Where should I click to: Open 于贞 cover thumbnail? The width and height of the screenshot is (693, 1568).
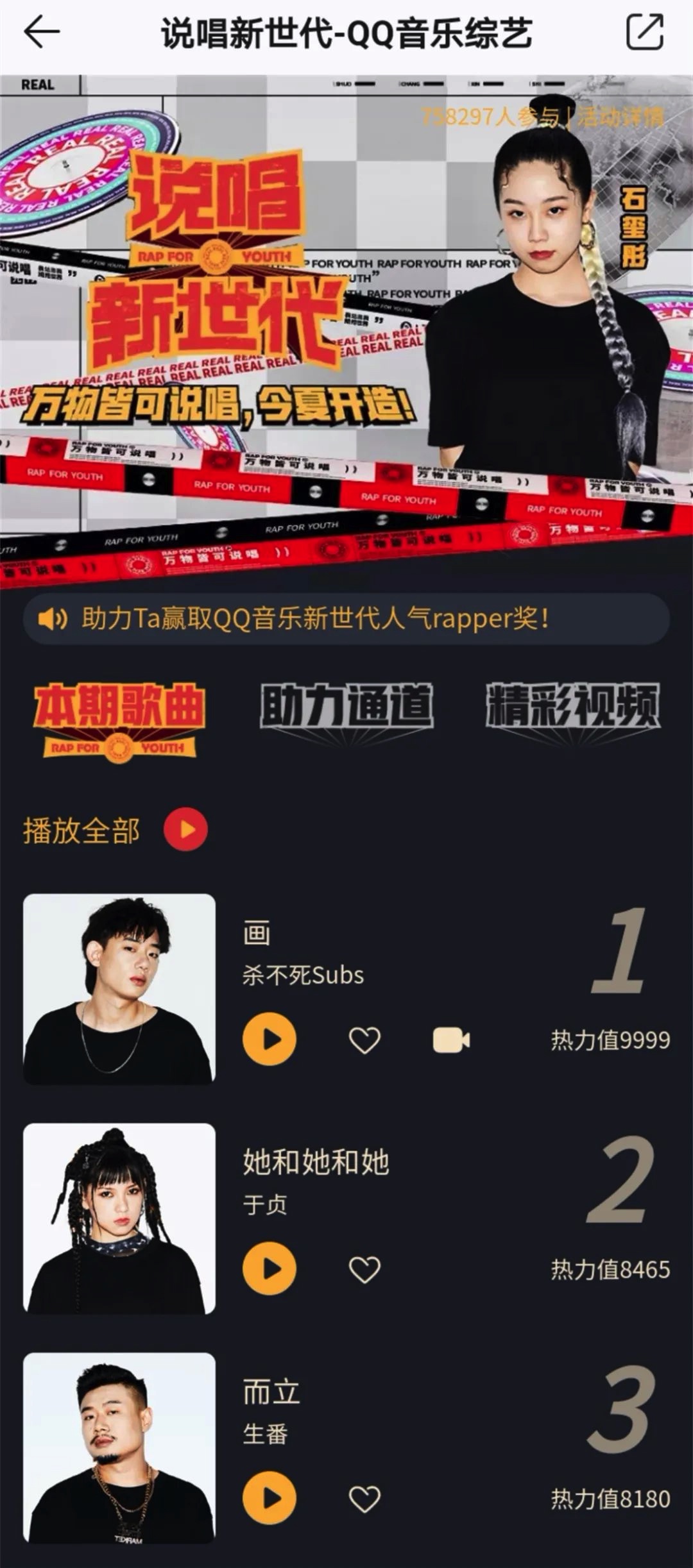click(x=119, y=1218)
